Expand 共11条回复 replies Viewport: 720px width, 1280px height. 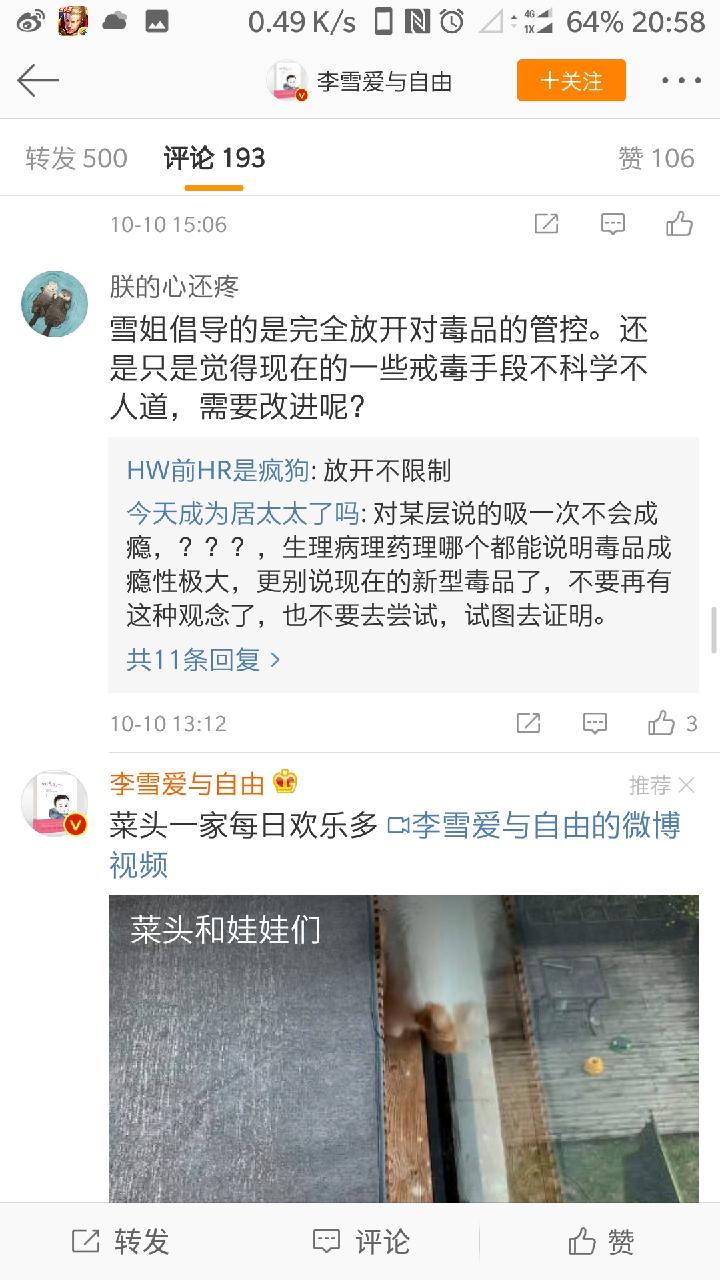pyautogui.click(x=203, y=659)
